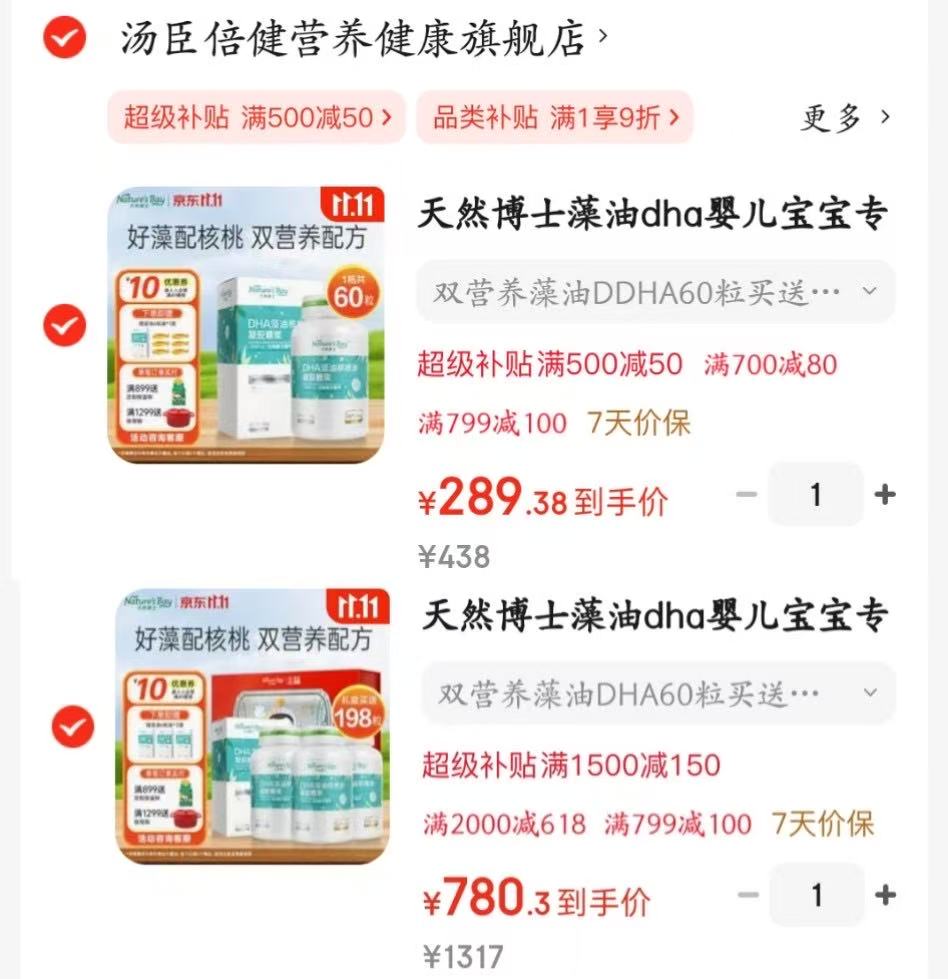Expand the second product's specification dropdown
This screenshot has width=948, height=979.
coord(868,694)
